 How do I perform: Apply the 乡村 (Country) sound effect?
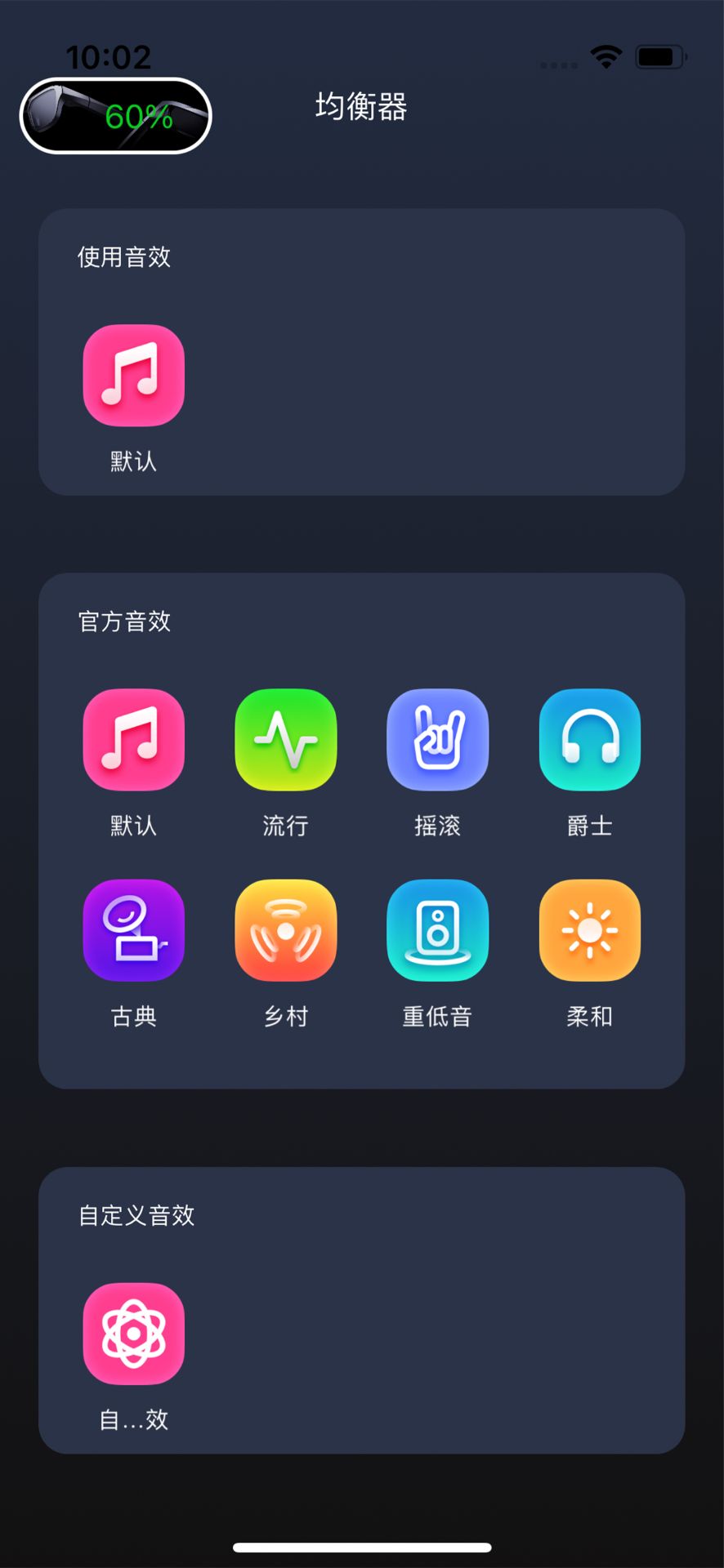(285, 930)
